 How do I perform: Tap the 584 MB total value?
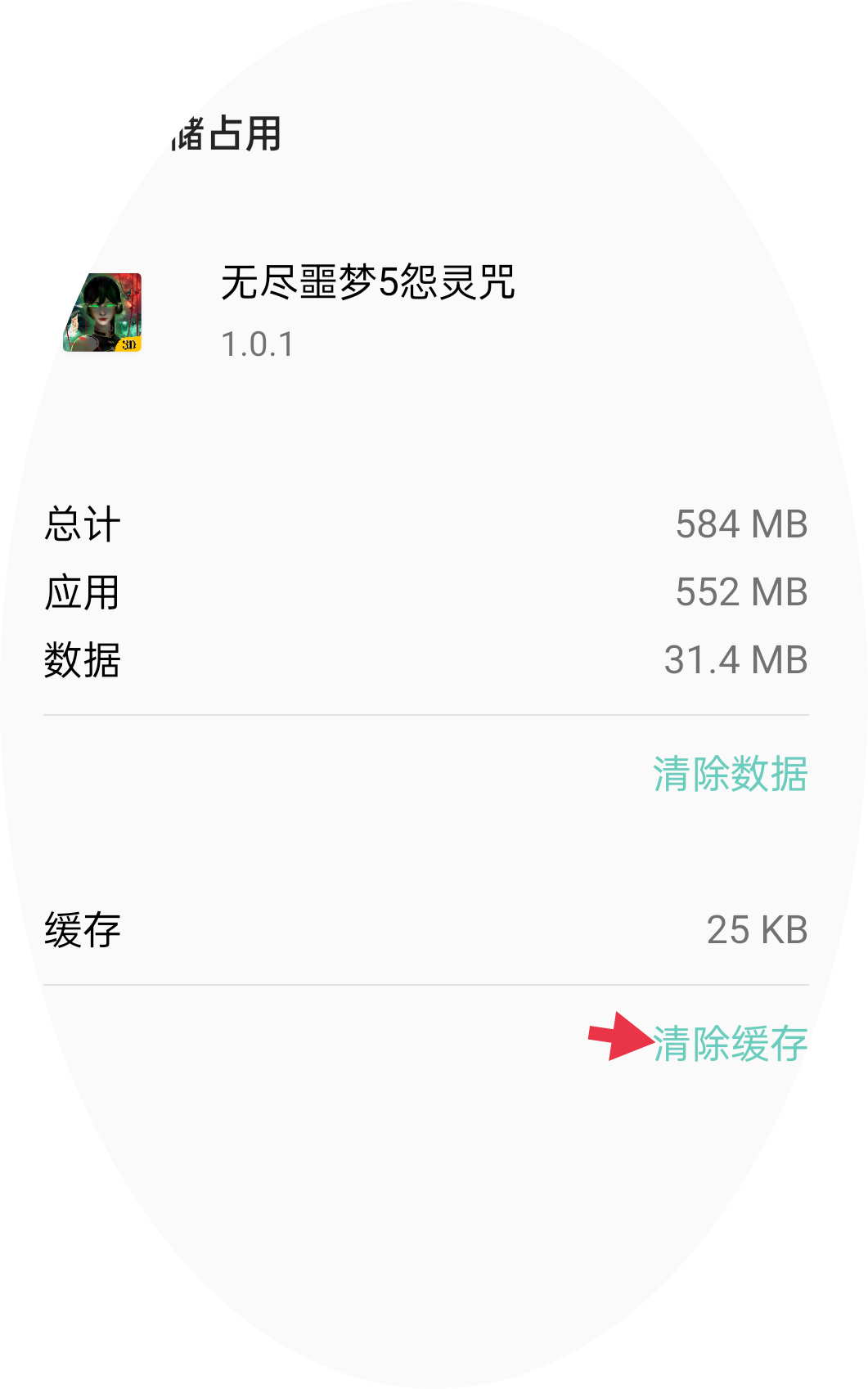coord(743,524)
